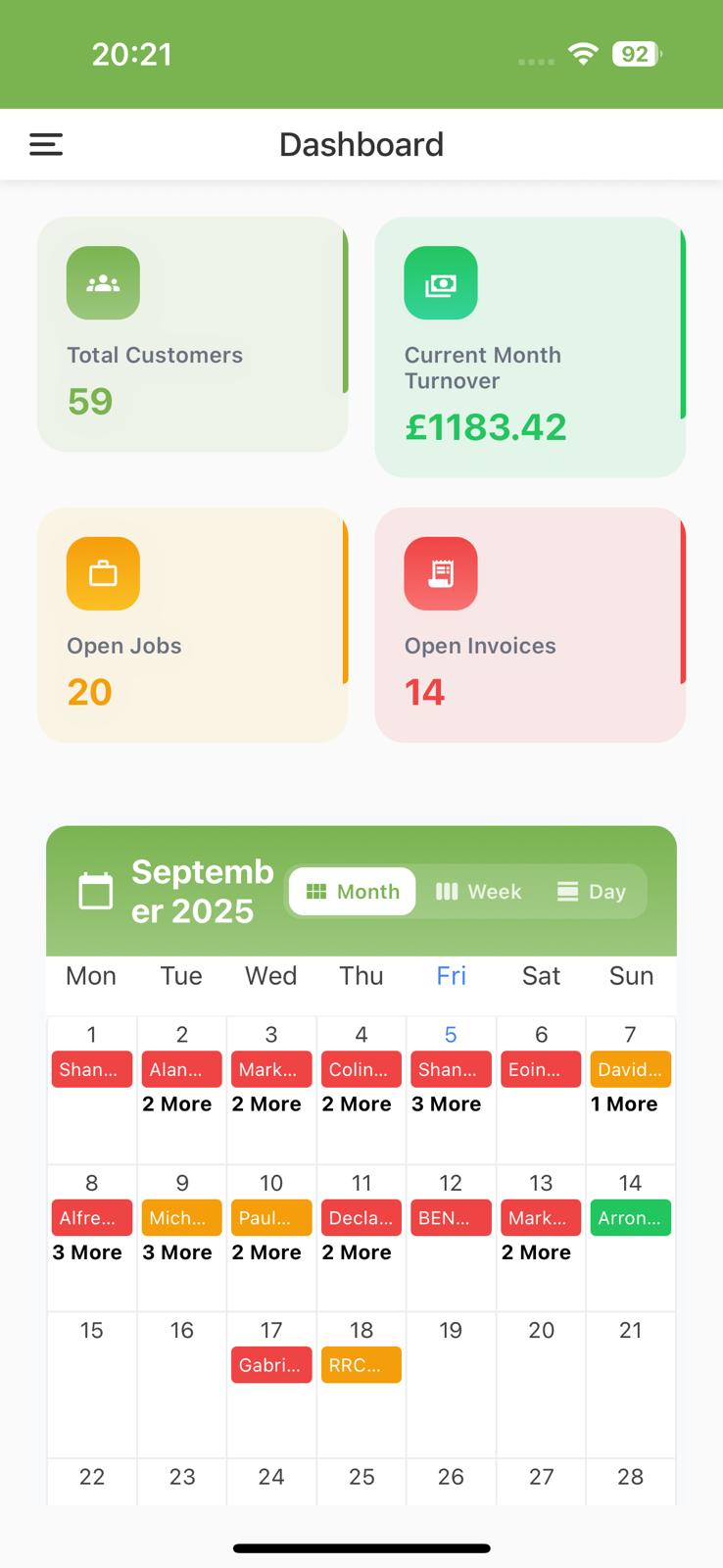
Task: Switch calendar to Month view
Action: [353, 892]
